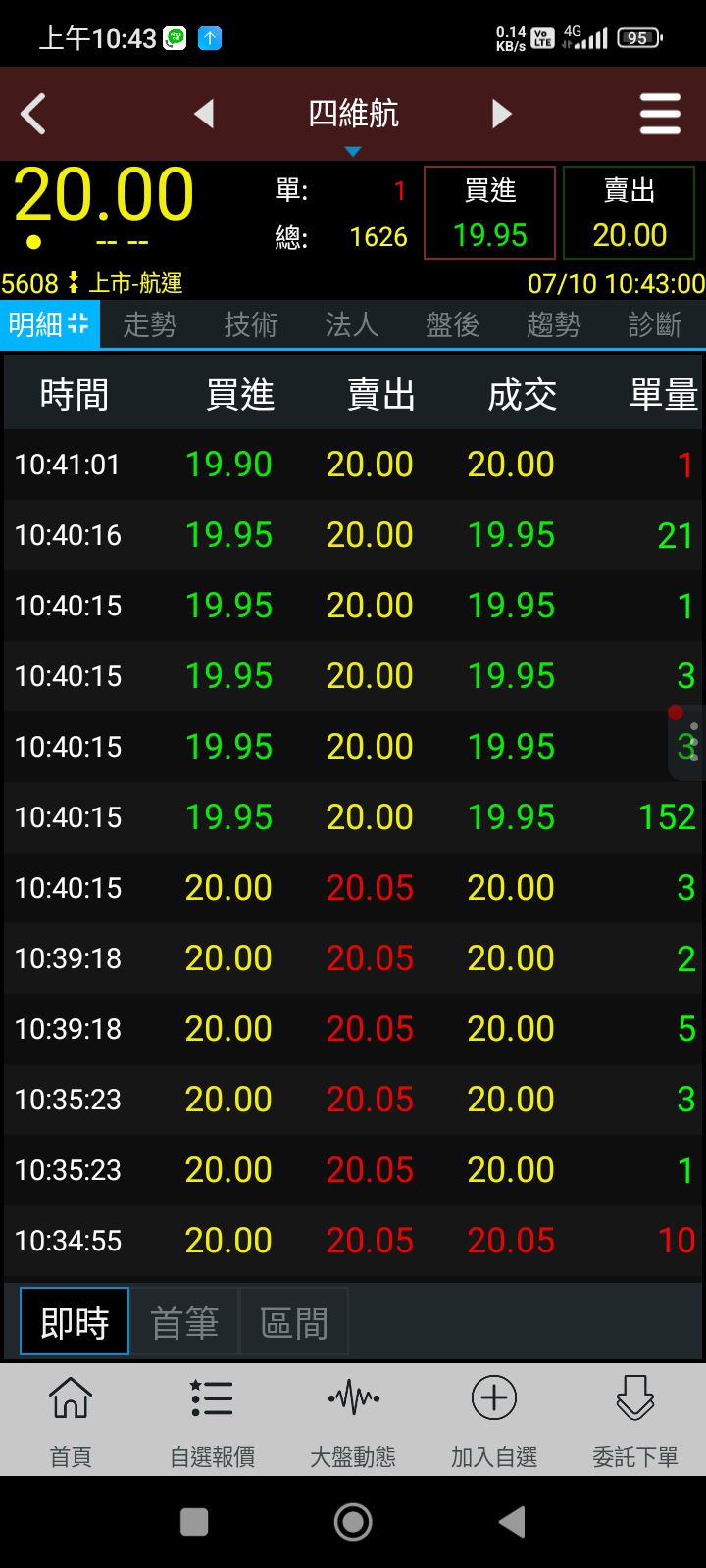The height and width of the screenshot is (1568, 706).
Task: Open 自選報價 watchlist quotes
Action: tap(212, 1419)
